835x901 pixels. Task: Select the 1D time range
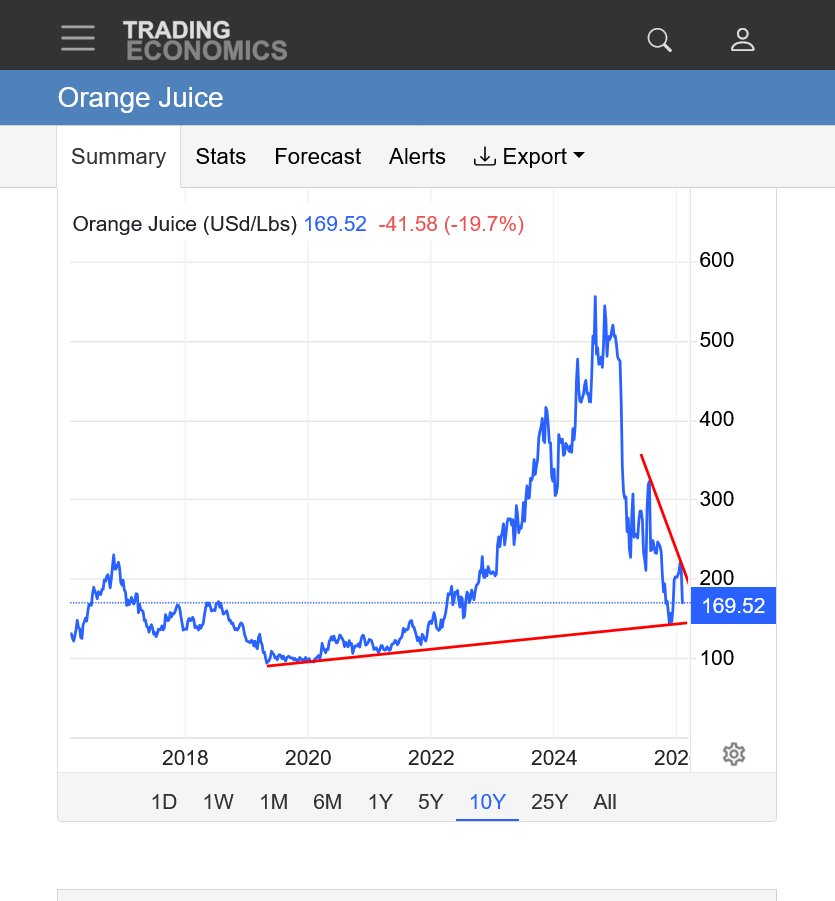(x=164, y=802)
